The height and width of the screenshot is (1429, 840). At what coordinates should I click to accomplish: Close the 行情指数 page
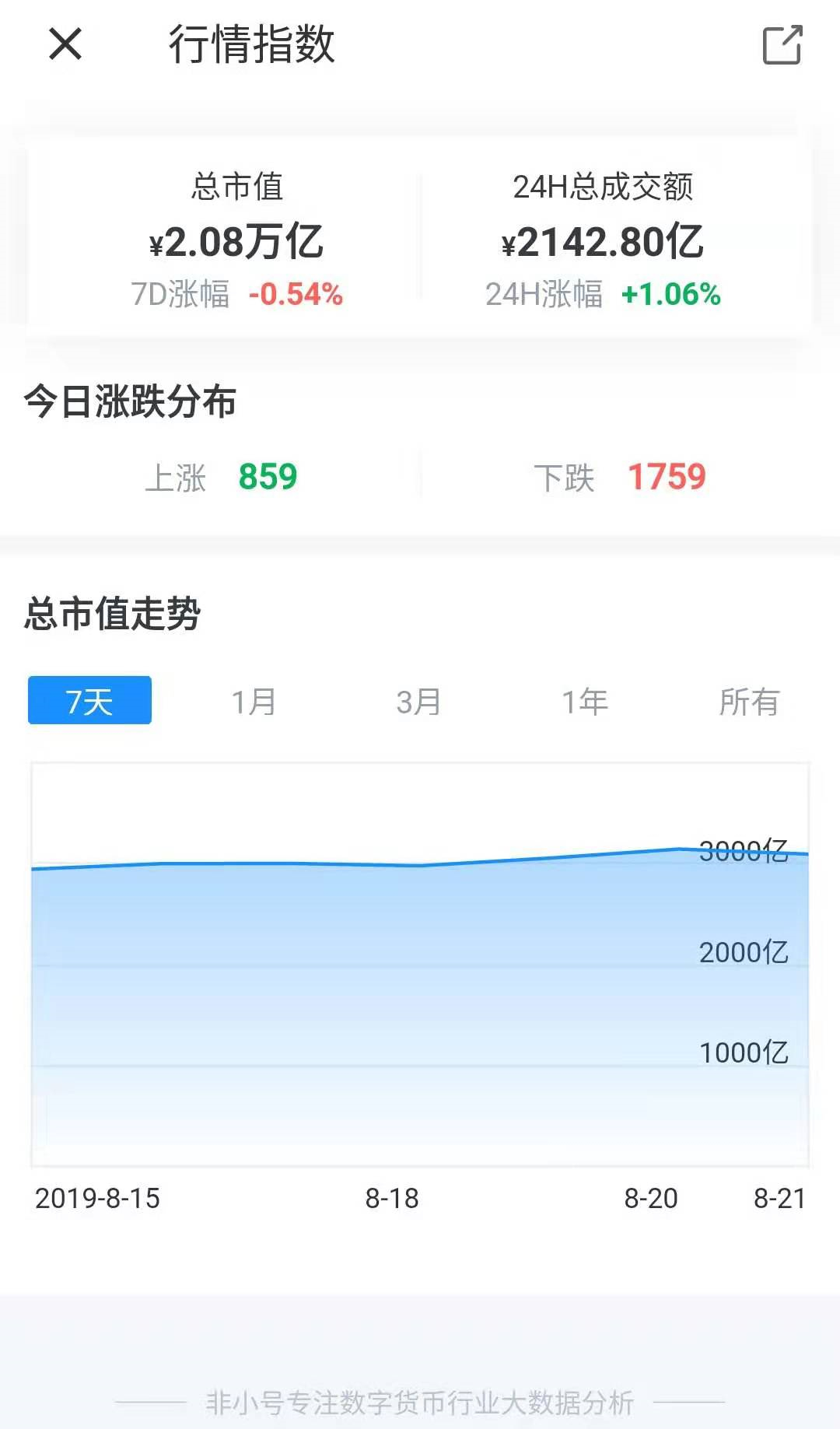(65, 44)
